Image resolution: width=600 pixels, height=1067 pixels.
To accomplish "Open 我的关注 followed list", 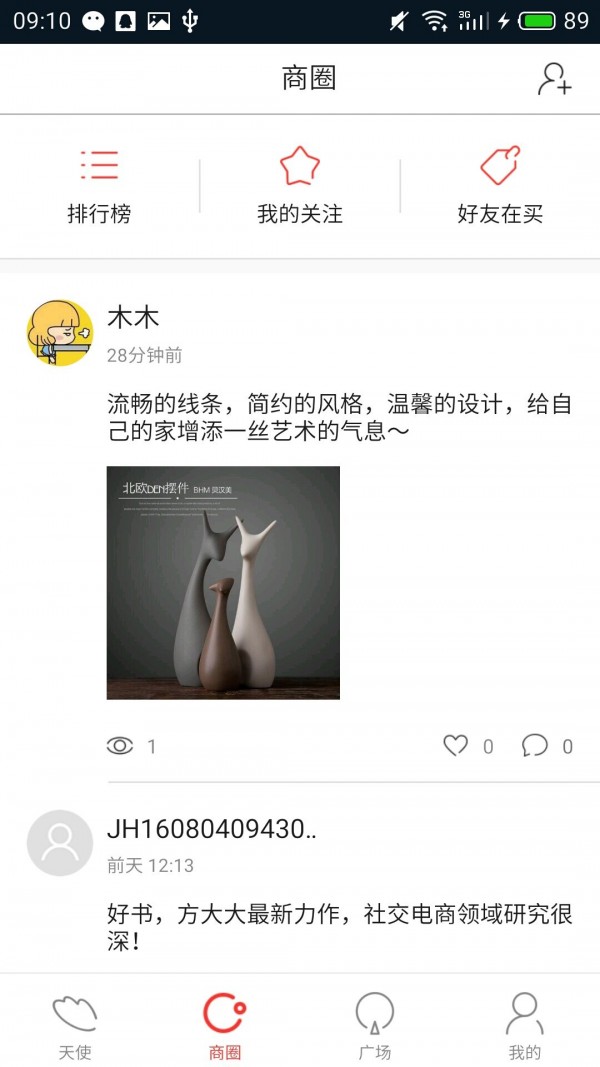I will point(300,185).
